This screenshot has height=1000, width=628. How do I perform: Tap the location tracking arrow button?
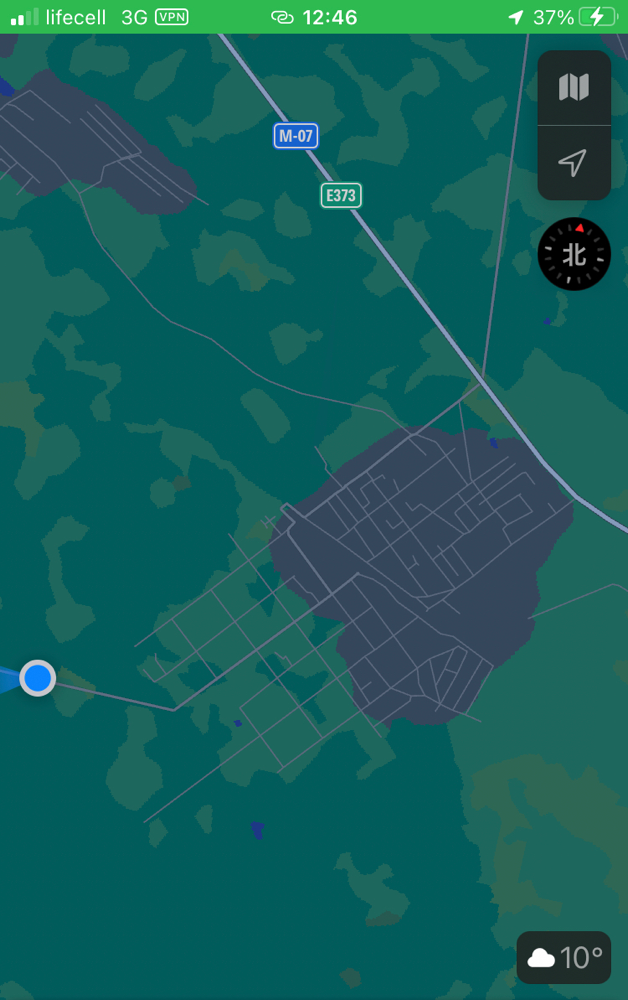coord(573,163)
